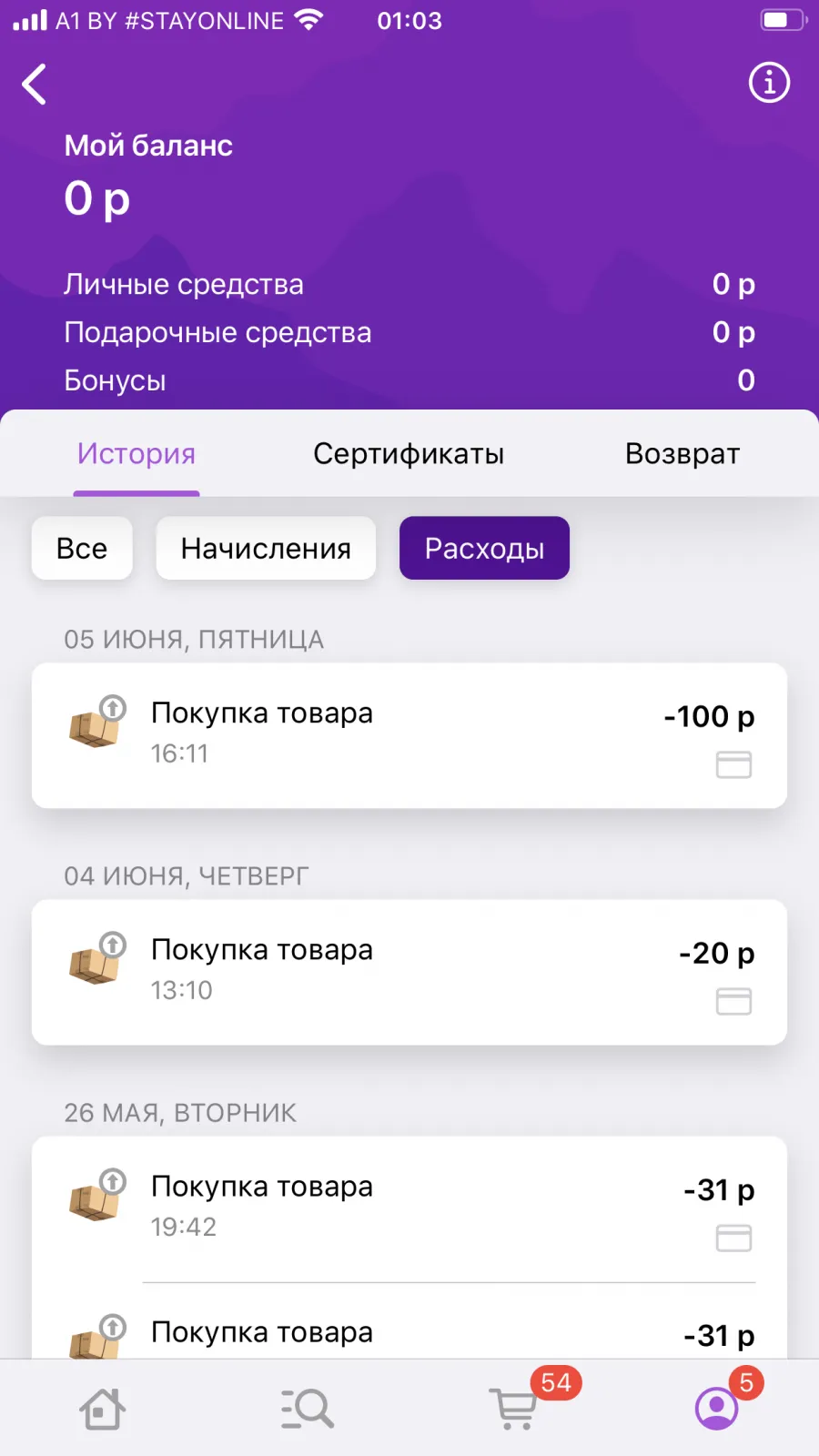Open the -100 р purchase from 05 июня
This screenshot has height=1456, width=819.
point(409,735)
